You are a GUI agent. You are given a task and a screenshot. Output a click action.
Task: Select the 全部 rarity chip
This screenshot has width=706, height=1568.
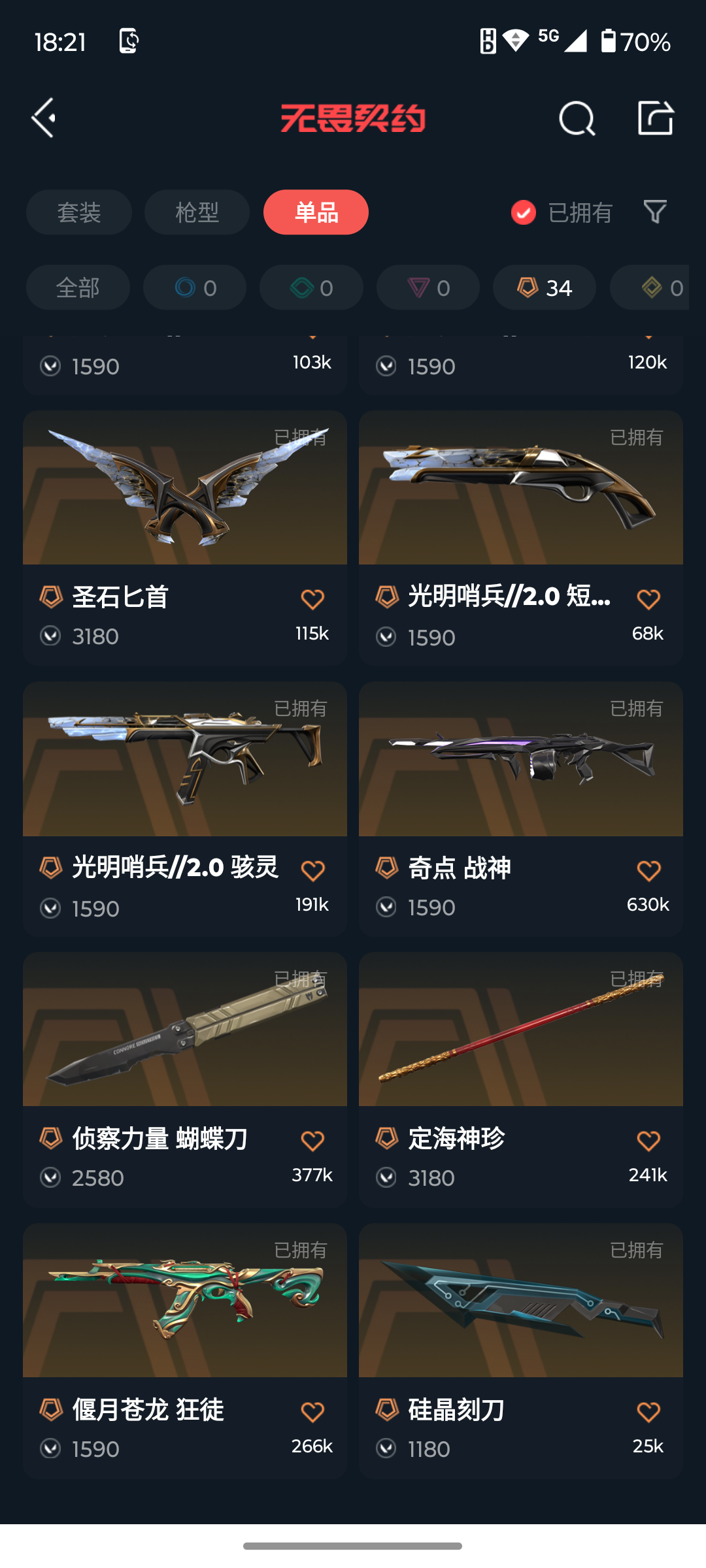pos(78,287)
